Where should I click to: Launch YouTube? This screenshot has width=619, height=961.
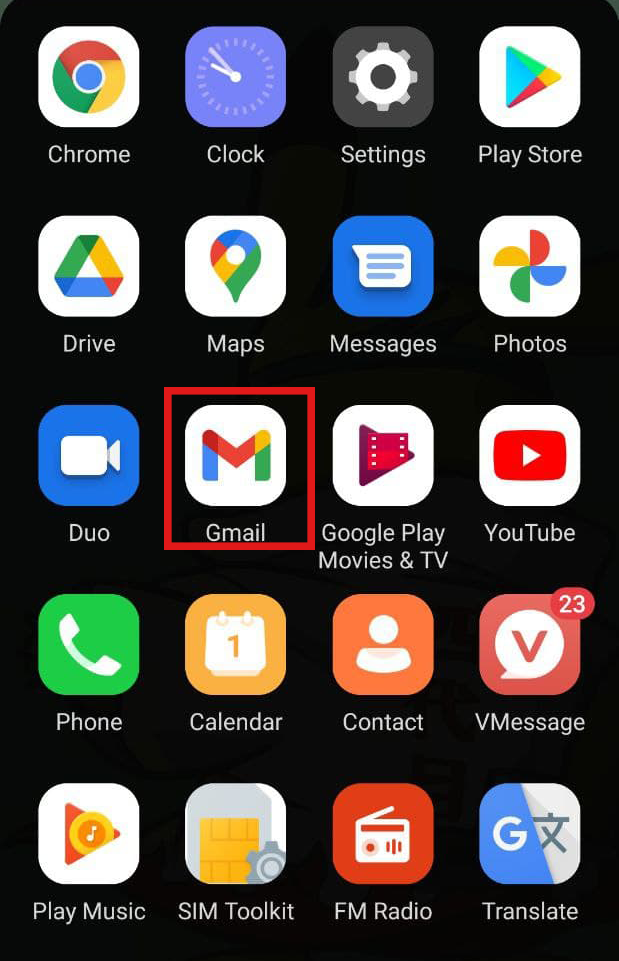pyautogui.click(x=530, y=455)
